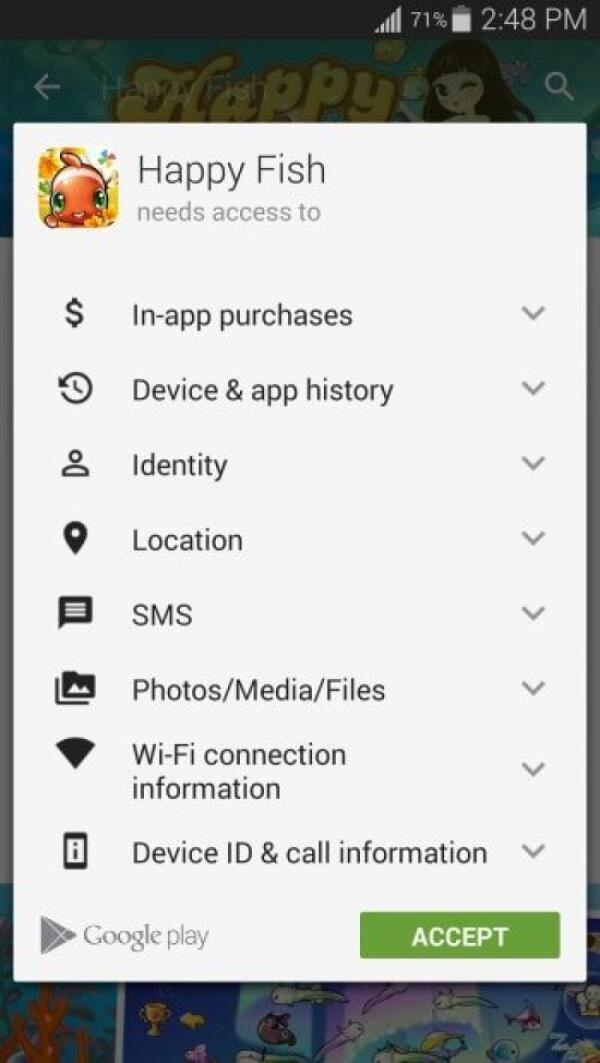Expand the Location permission row
This screenshot has height=1063, width=600.
pyautogui.click(x=533, y=539)
